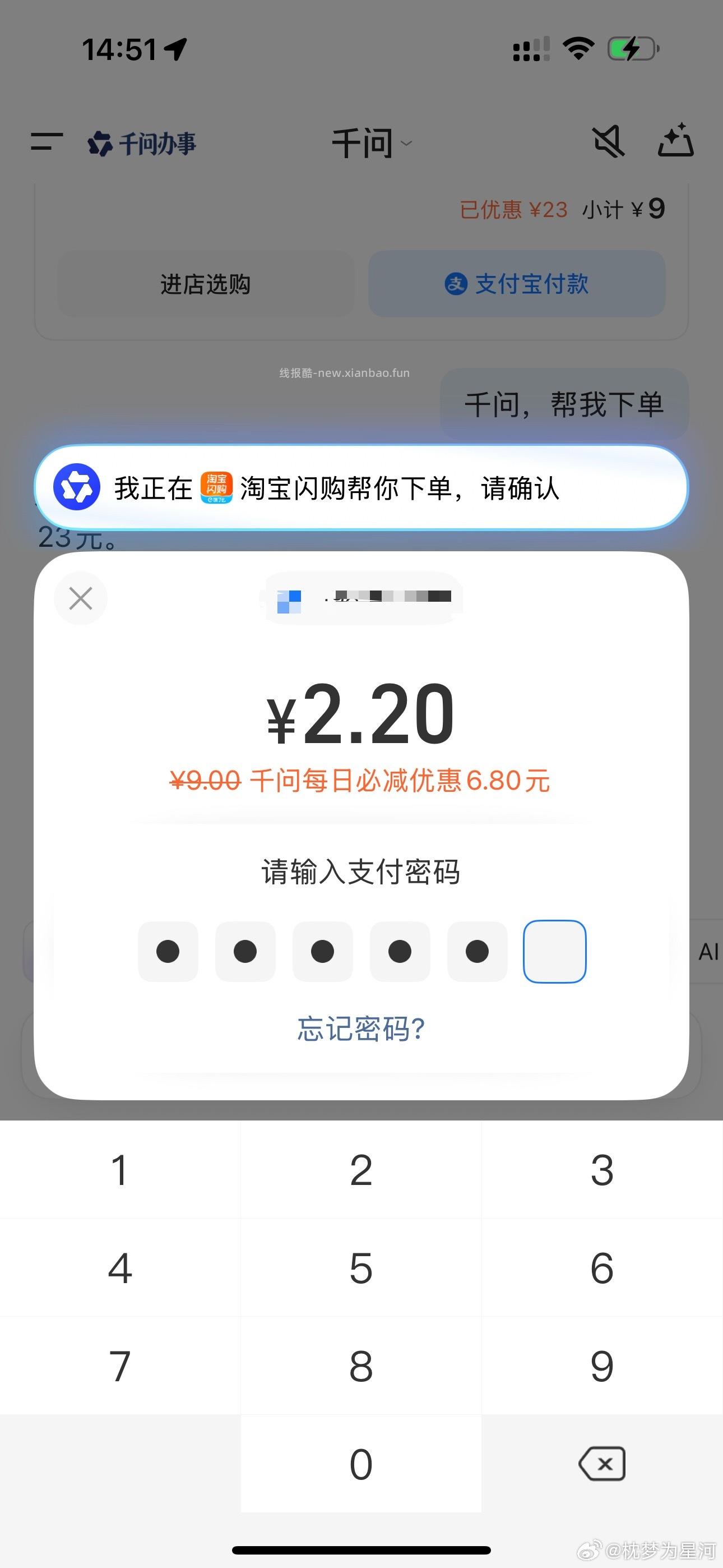
Task: Close the payment password dialog
Action: point(80,598)
